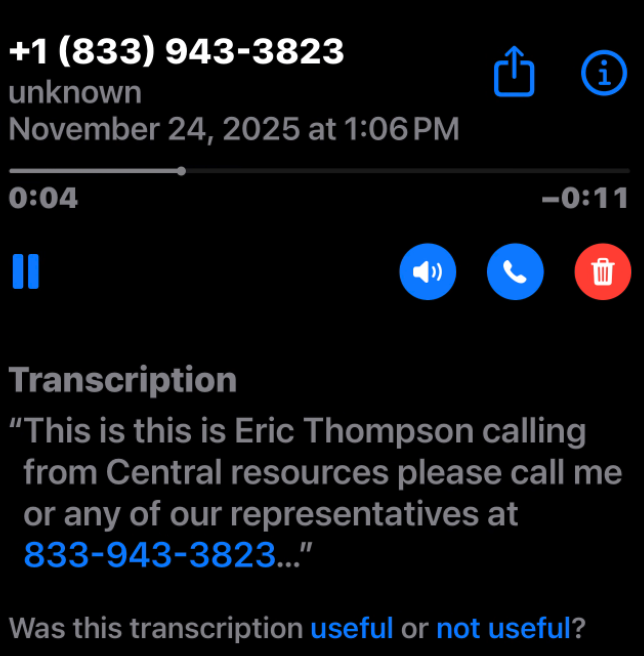644x656 pixels.
Task: Tap the voicemail playback progress bar
Action: (x=320, y=171)
